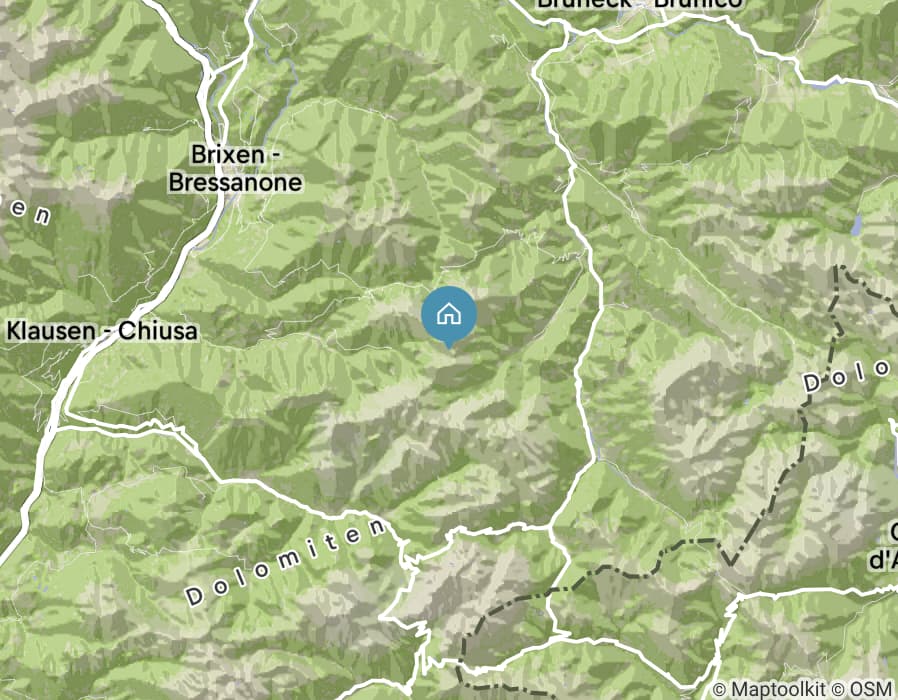This screenshot has height=700, width=898.
Task: Tap the hut marker pin on the map
Action: [449, 315]
